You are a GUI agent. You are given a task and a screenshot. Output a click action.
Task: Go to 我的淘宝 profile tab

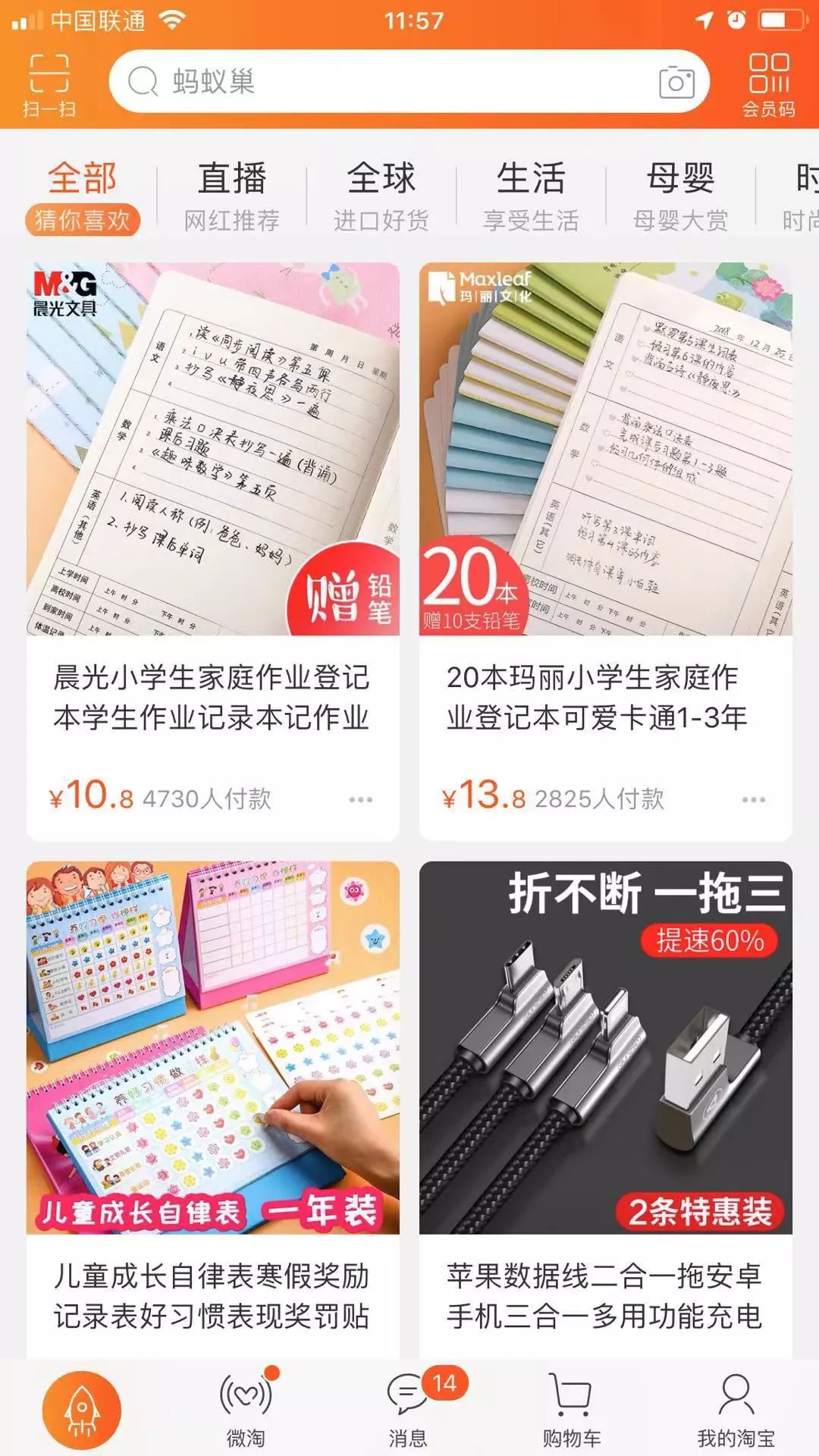(x=736, y=1410)
